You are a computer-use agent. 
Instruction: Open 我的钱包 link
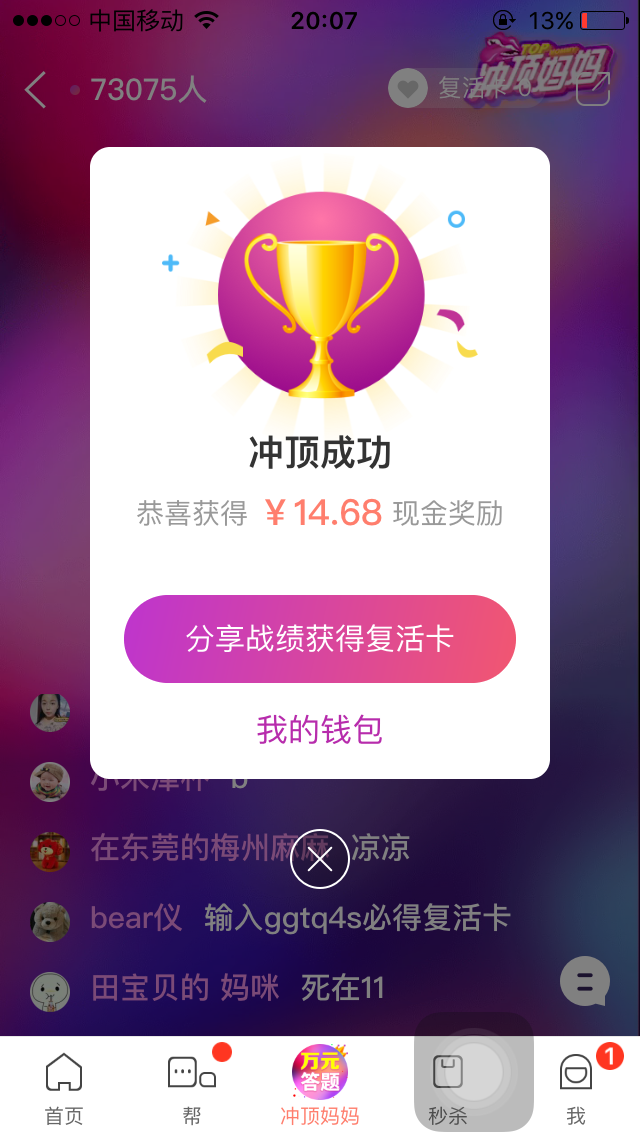click(x=320, y=730)
